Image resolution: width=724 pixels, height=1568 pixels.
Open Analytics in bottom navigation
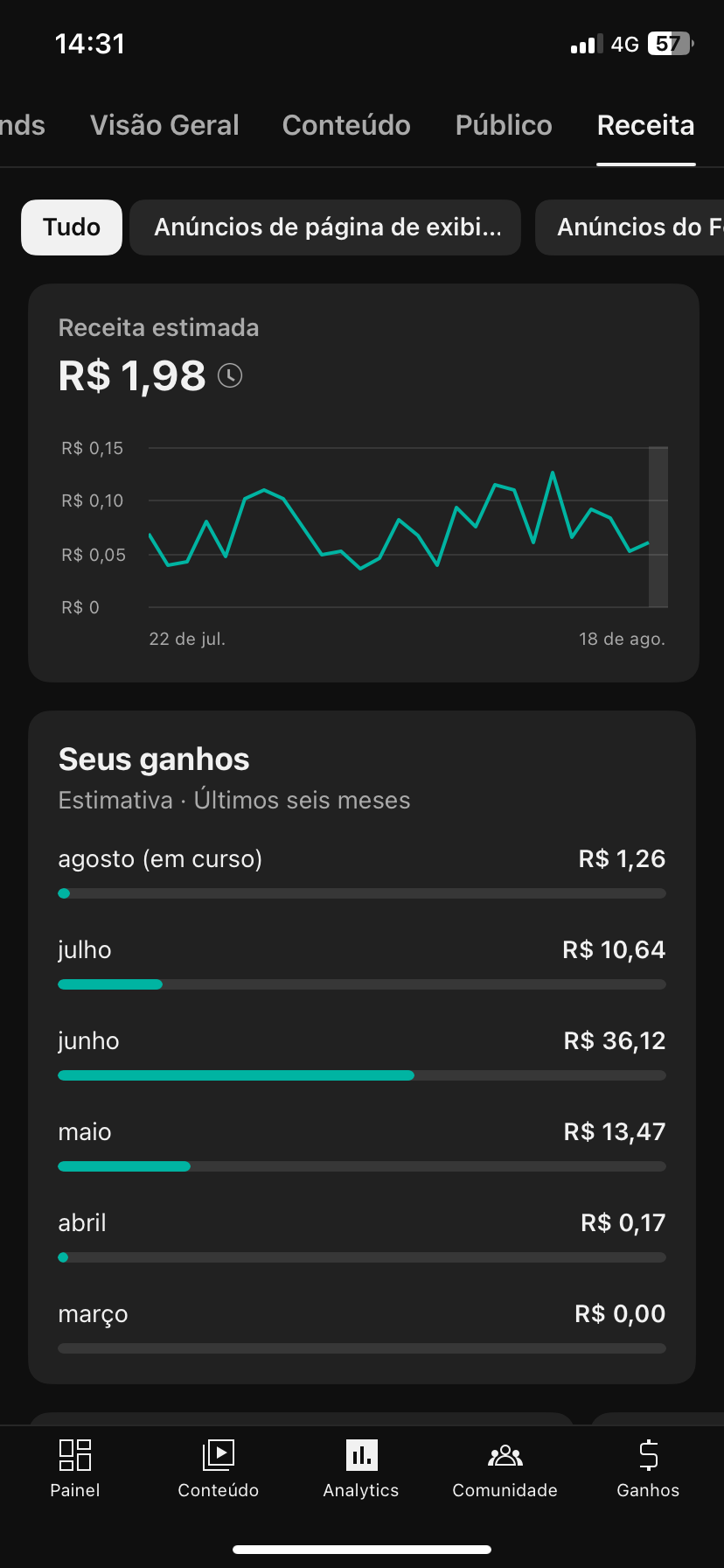[x=361, y=1468]
